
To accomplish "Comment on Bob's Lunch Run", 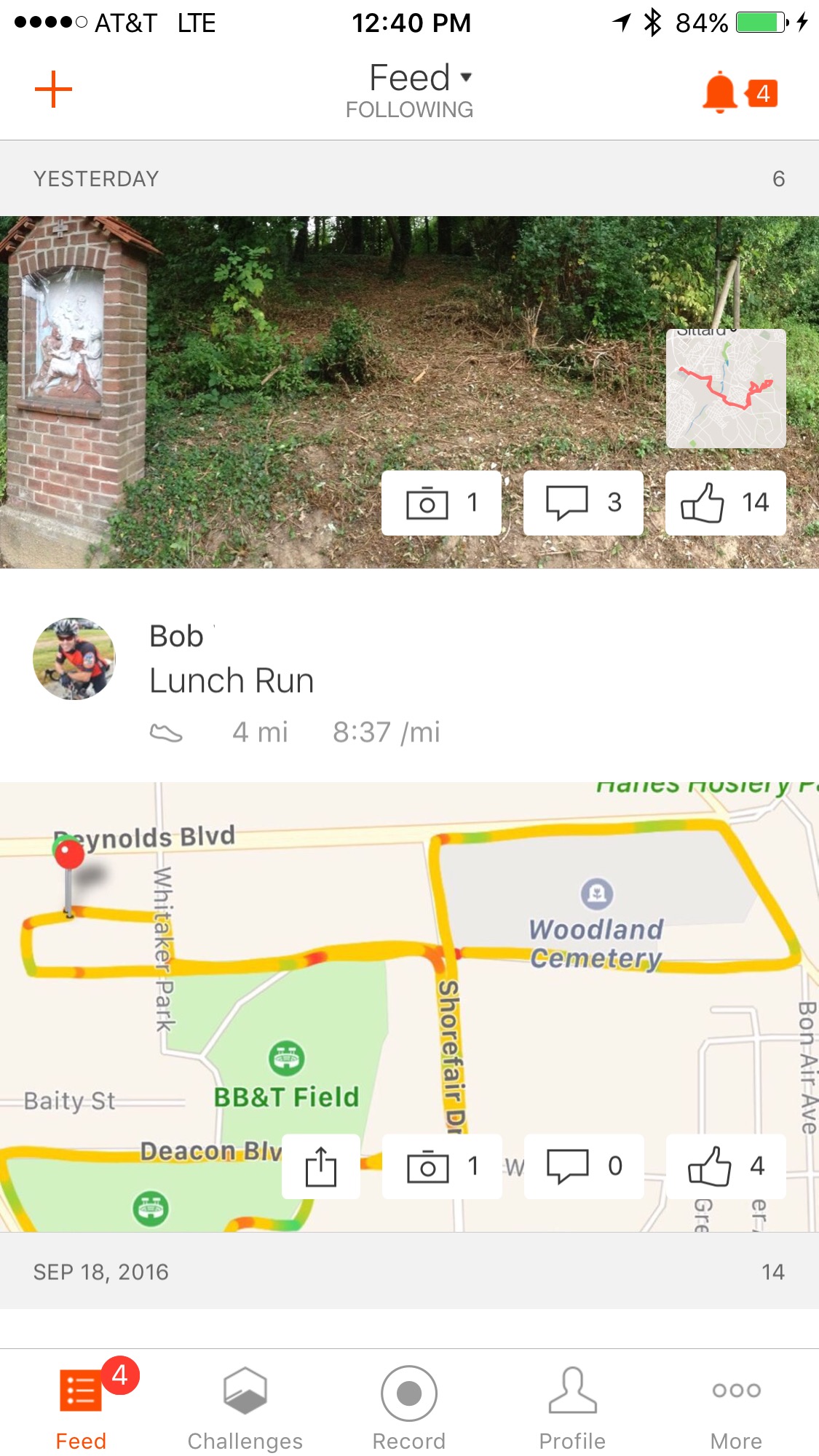I will (x=584, y=1166).
